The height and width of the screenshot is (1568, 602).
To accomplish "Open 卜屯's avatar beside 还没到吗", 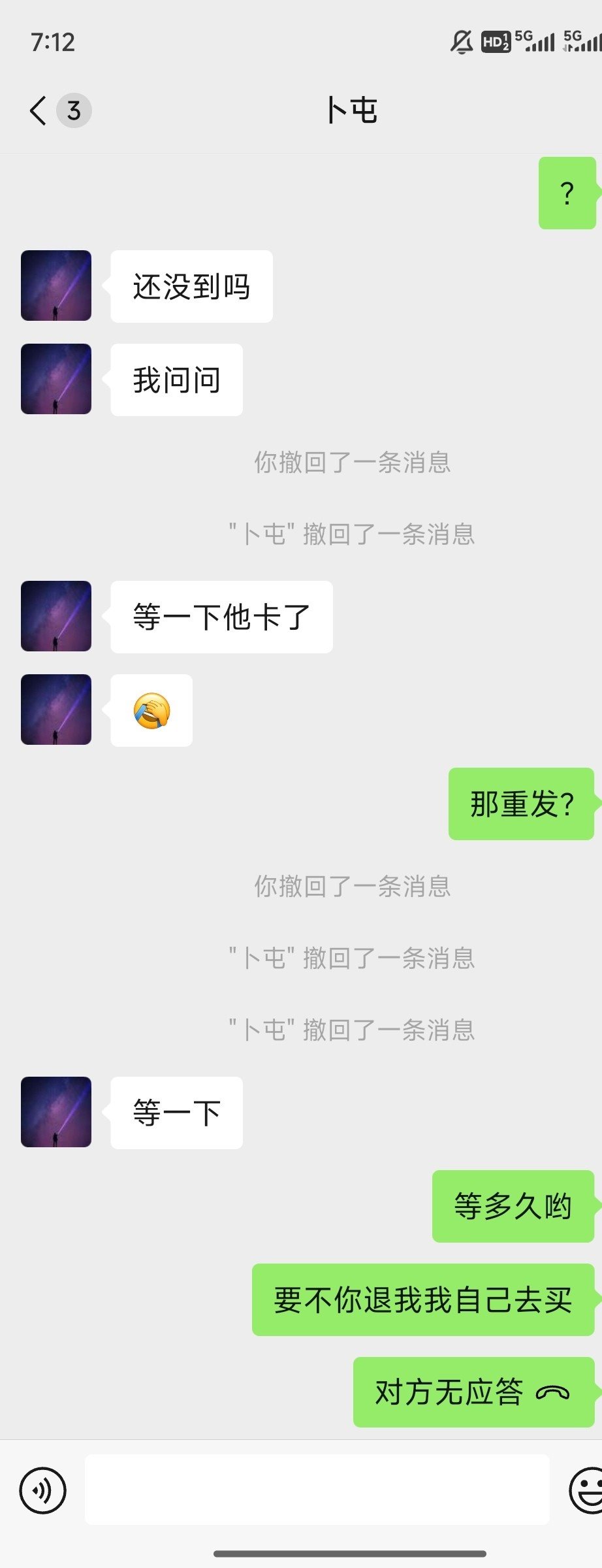I will pos(56,286).
